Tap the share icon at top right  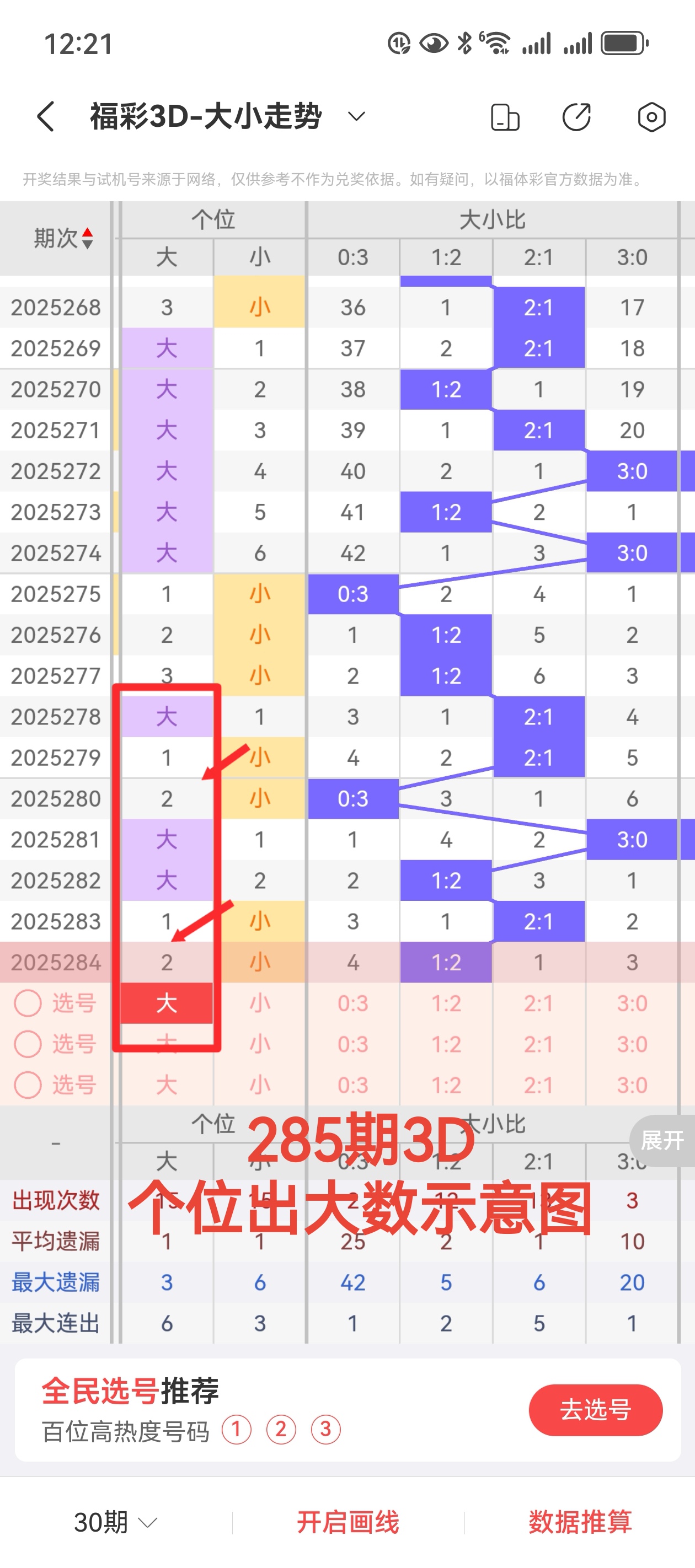pos(576,117)
